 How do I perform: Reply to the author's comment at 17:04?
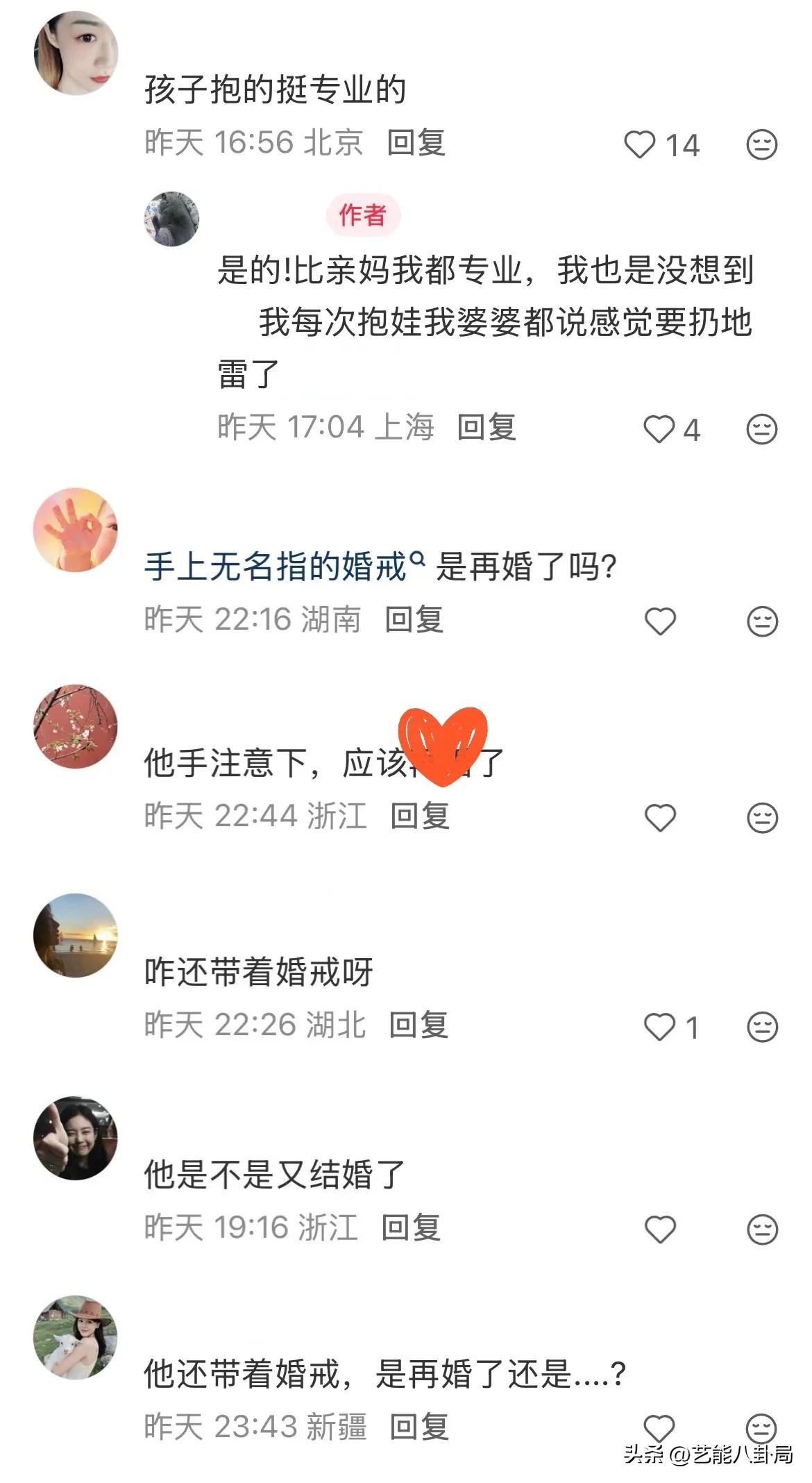click(x=487, y=427)
